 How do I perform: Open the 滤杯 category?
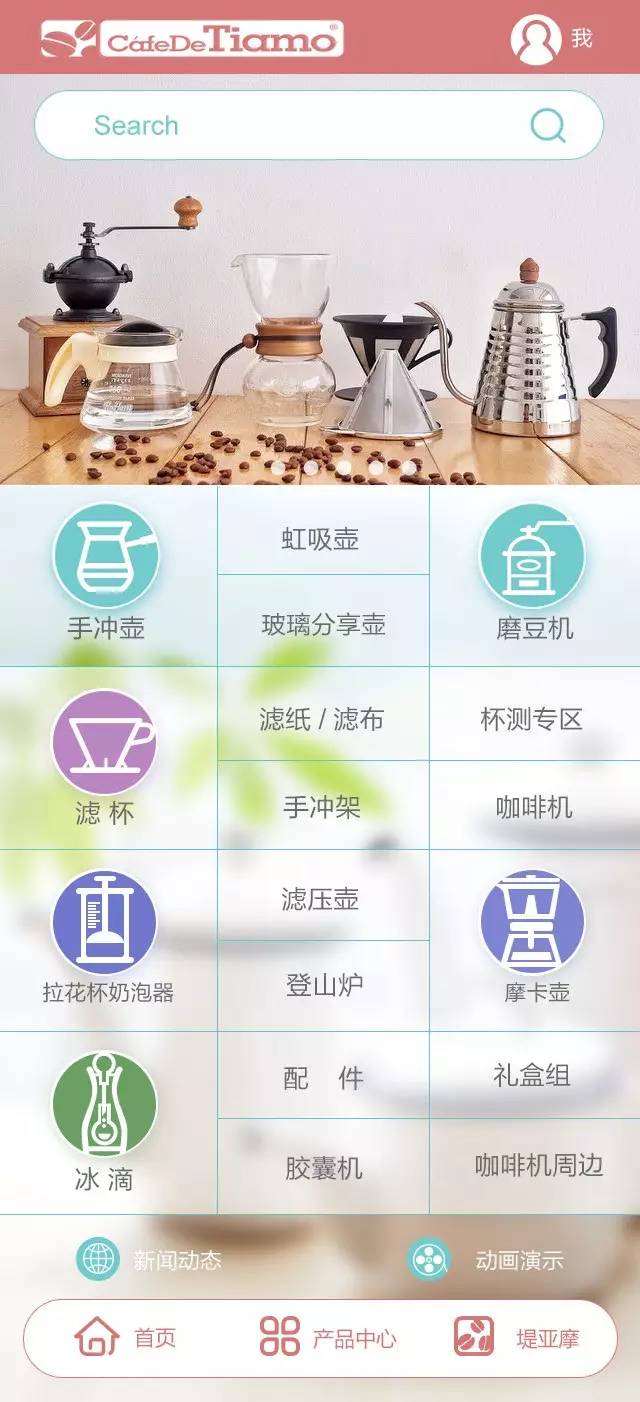104,757
